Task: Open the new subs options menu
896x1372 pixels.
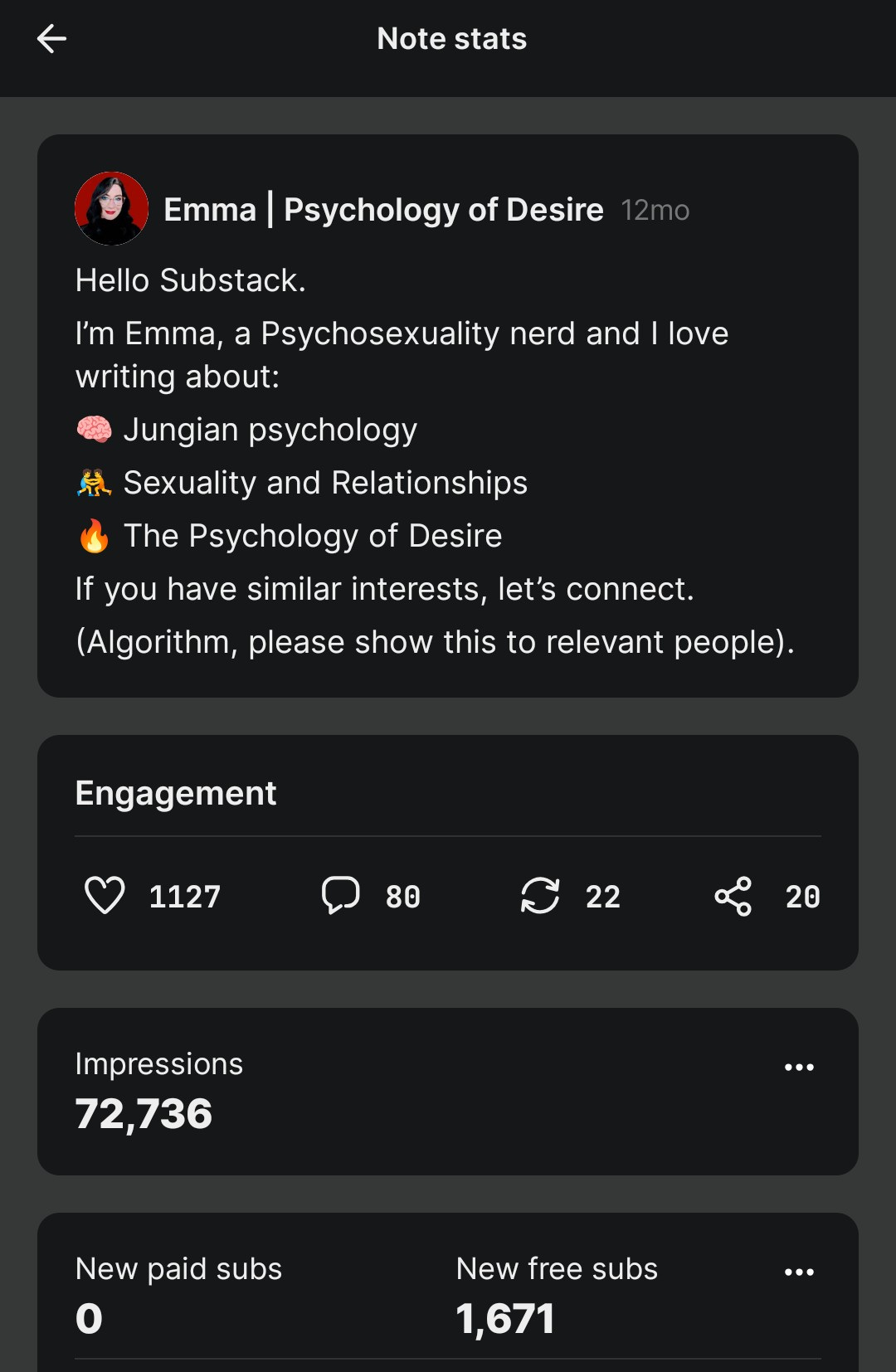Action: (799, 1272)
